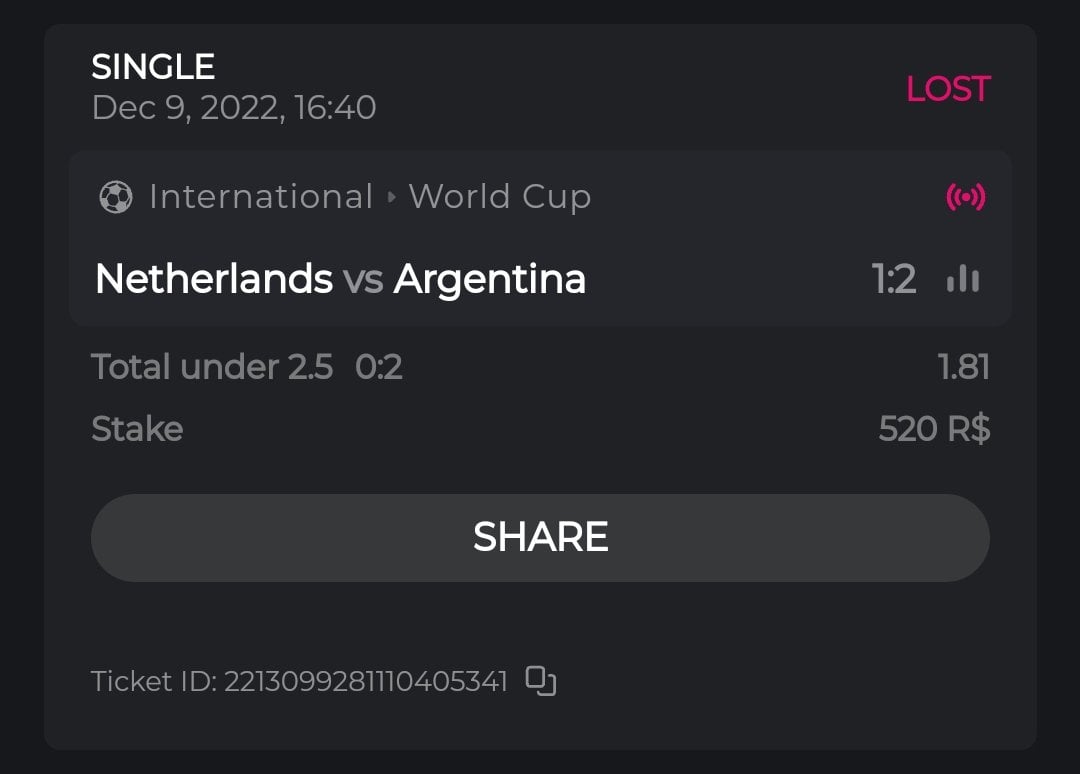Open match statistics for Netherlands vs Argentina
The width and height of the screenshot is (1080, 774).
pyautogui.click(x=963, y=279)
